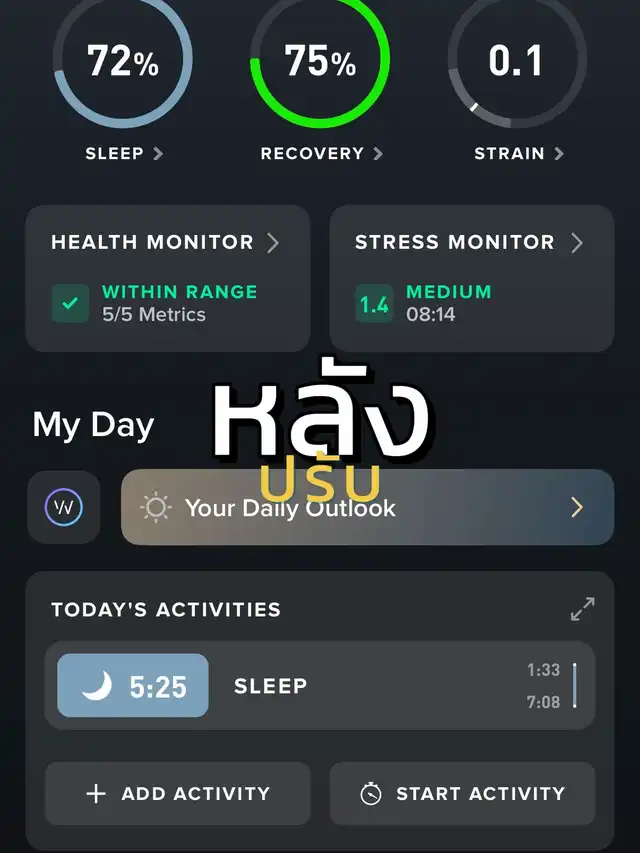Open the Recovery score details
The image size is (640, 853).
pos(321,153)
